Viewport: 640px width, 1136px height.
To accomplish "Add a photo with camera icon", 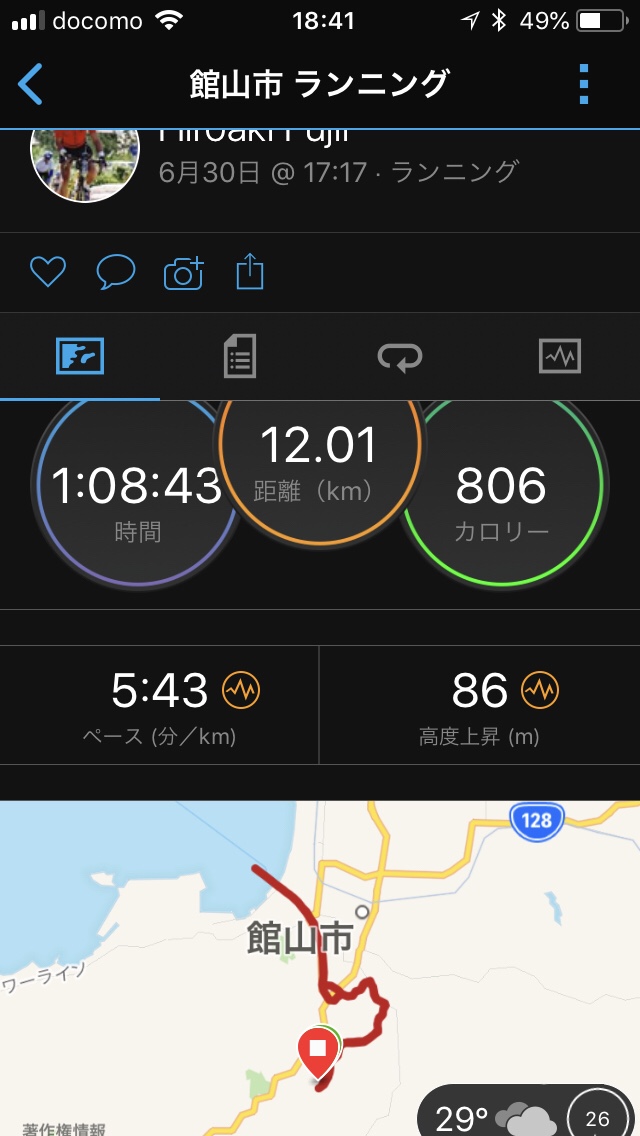I will point(184,272).
